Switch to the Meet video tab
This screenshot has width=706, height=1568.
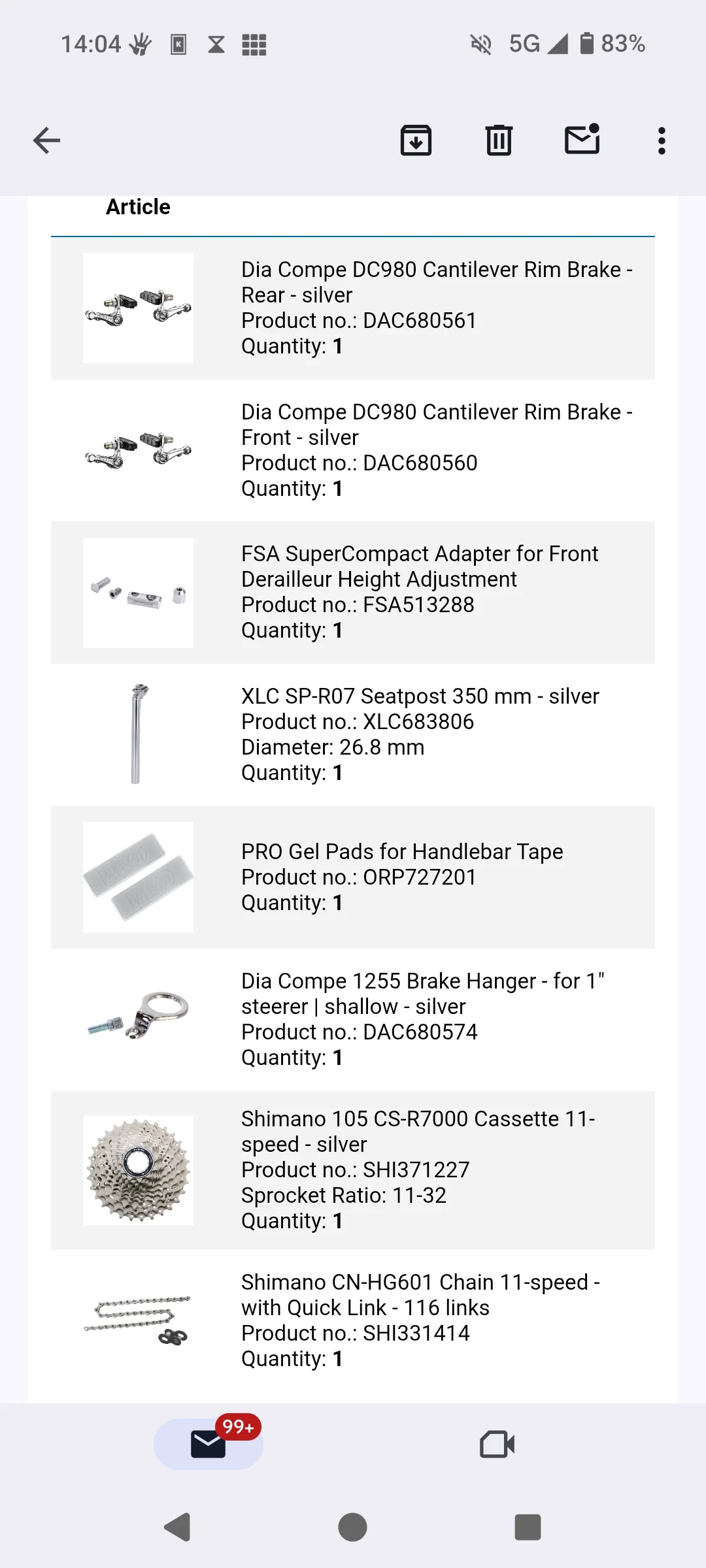pos(497,1444)
